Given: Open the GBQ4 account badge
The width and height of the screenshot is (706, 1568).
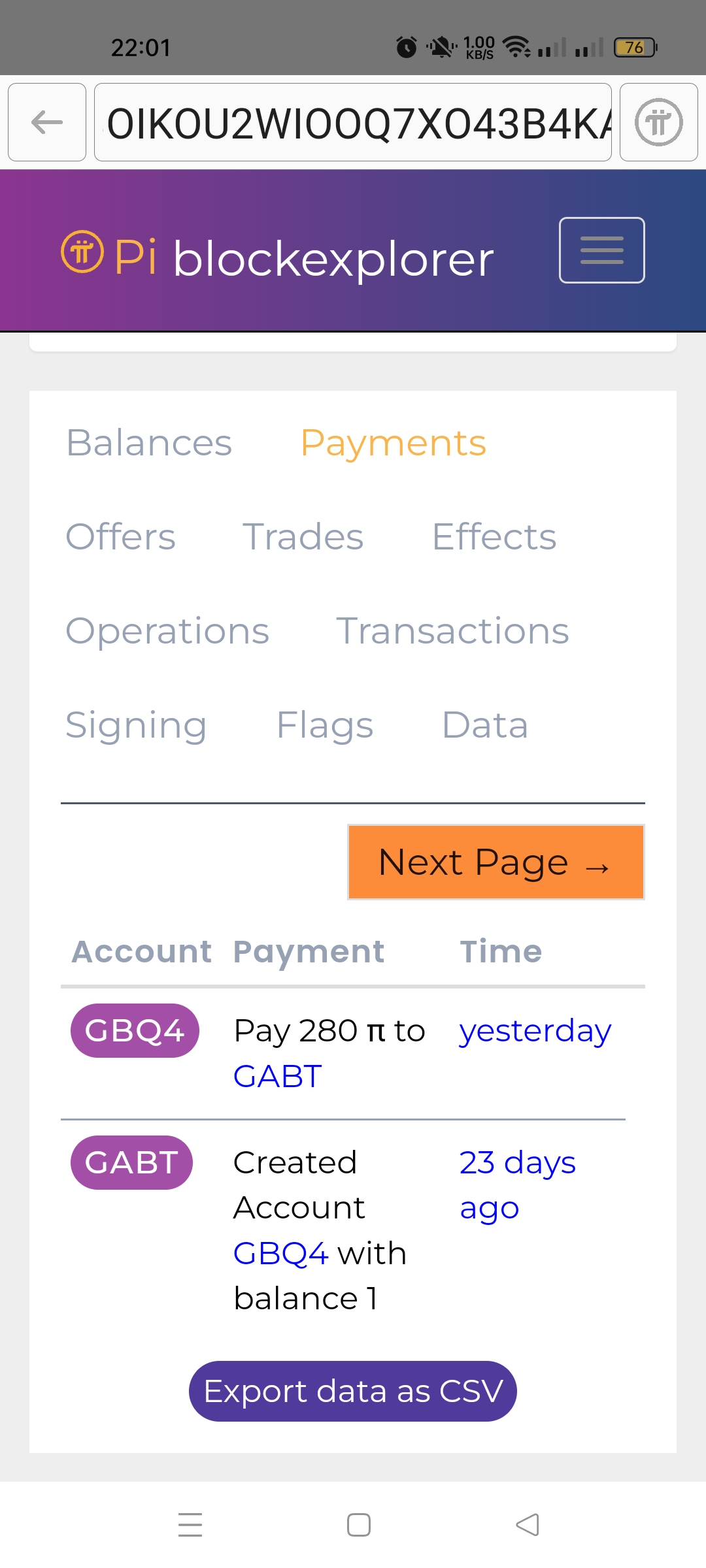Looking at the screenshot, I should click(135, 1030).
